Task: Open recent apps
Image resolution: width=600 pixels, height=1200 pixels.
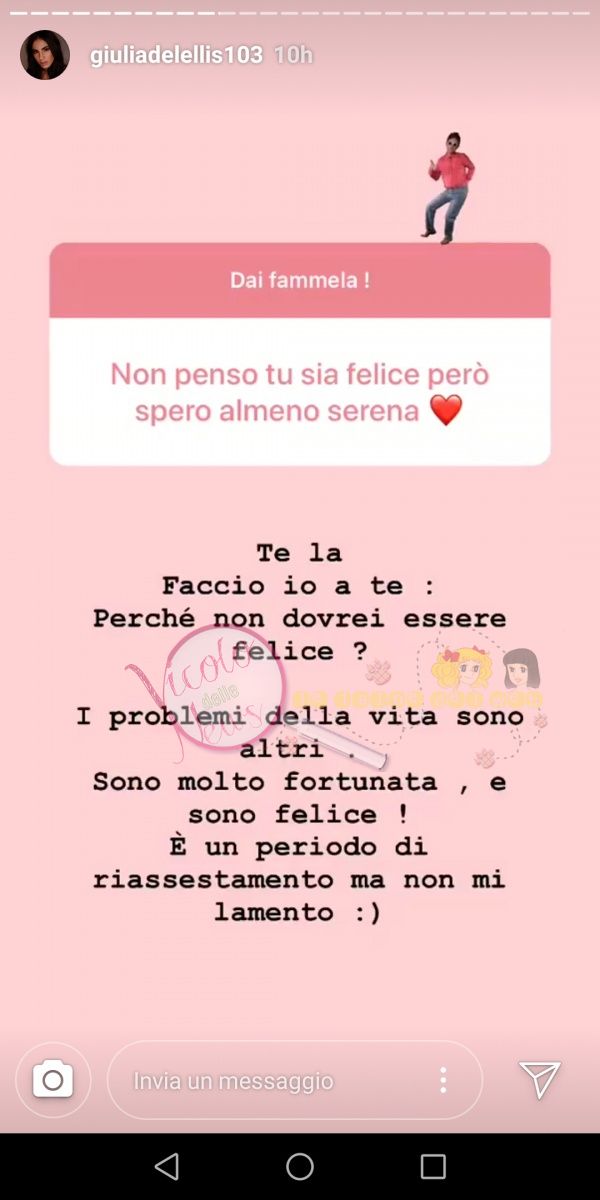Action: pos(433,1166)
